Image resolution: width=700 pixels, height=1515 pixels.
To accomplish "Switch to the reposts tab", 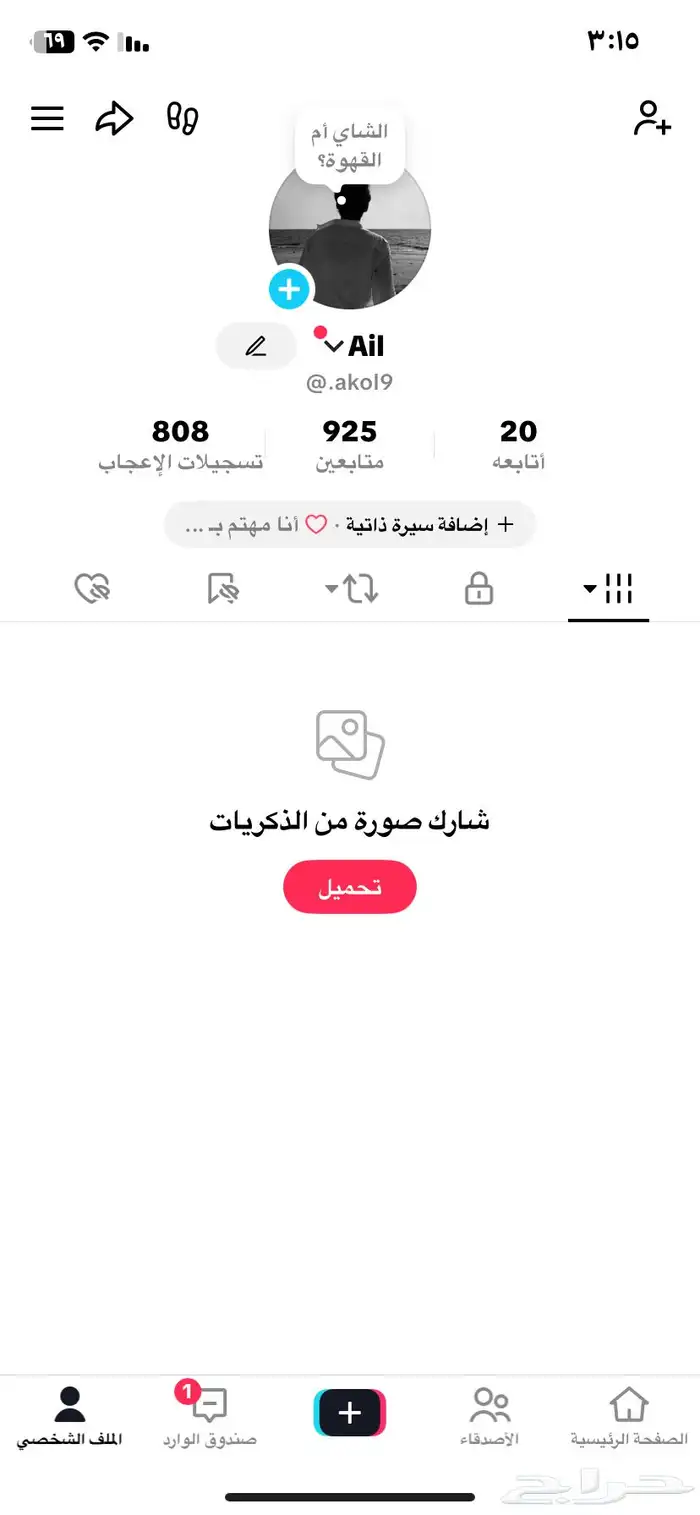I will click(352, 590).
